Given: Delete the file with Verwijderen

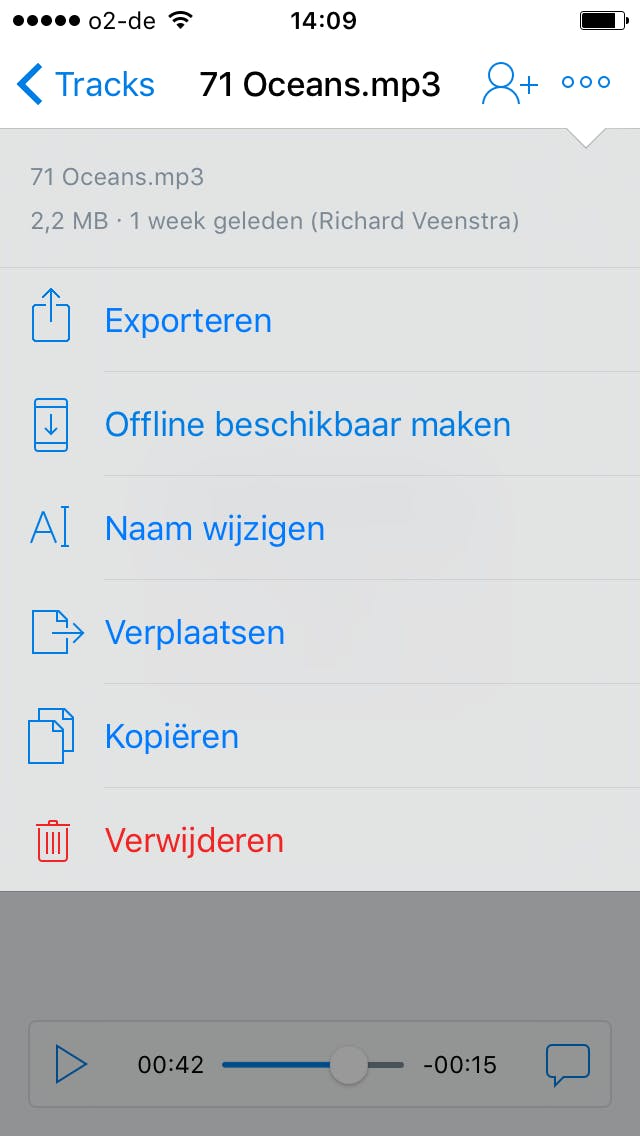Looking at the screenshot, I should tap(194, 841).
